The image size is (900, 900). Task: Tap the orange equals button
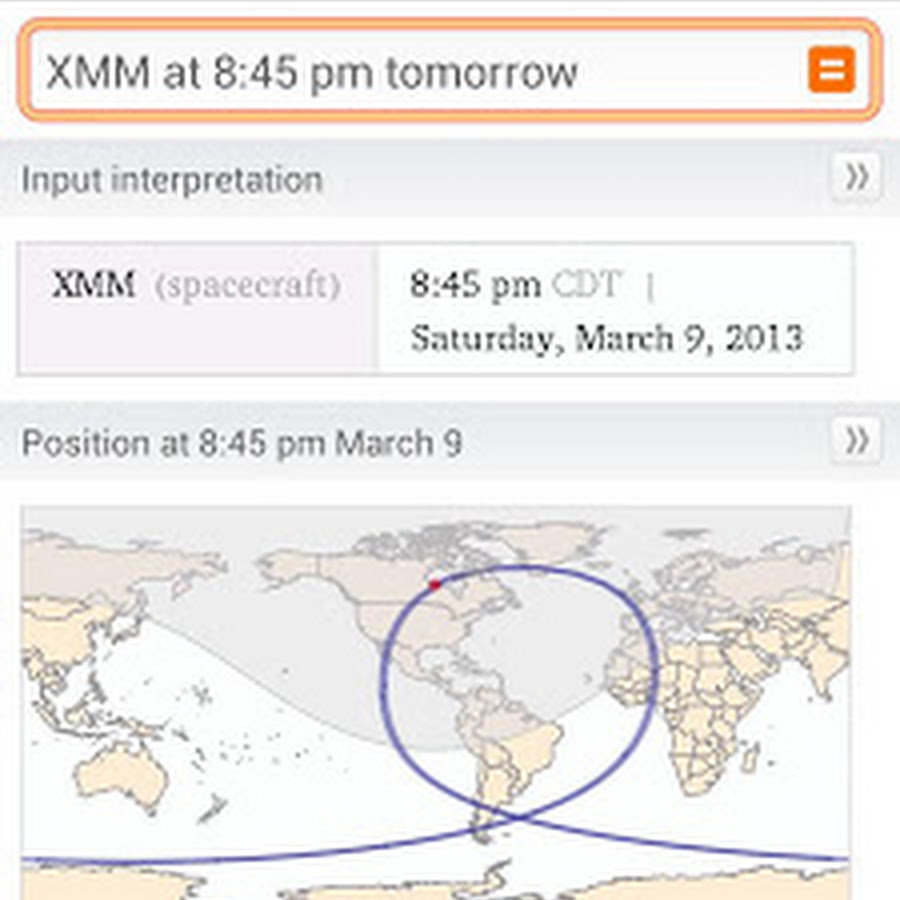pyautogui.click(x=831, y=70)
